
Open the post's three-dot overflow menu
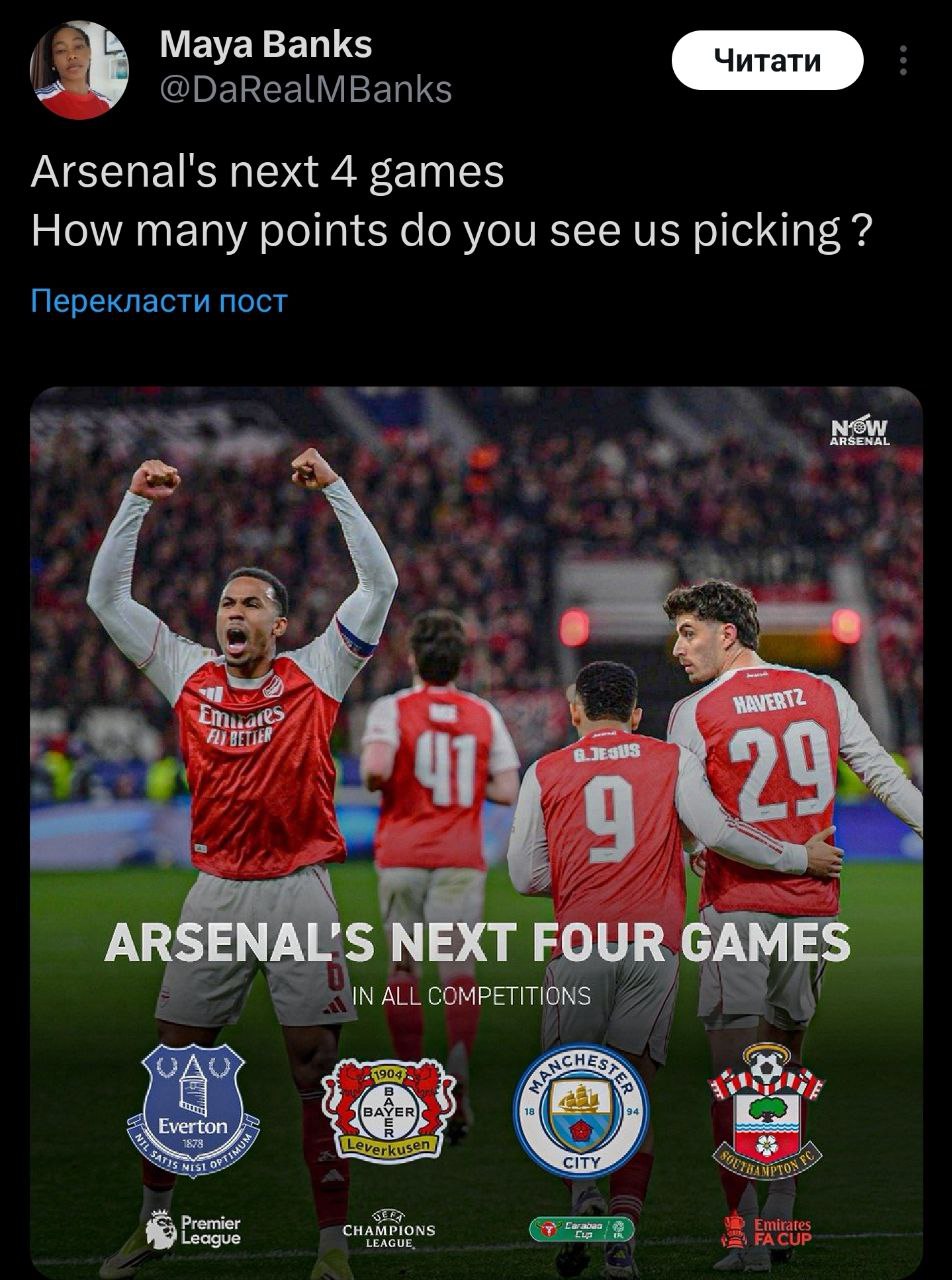pos(903,61)
